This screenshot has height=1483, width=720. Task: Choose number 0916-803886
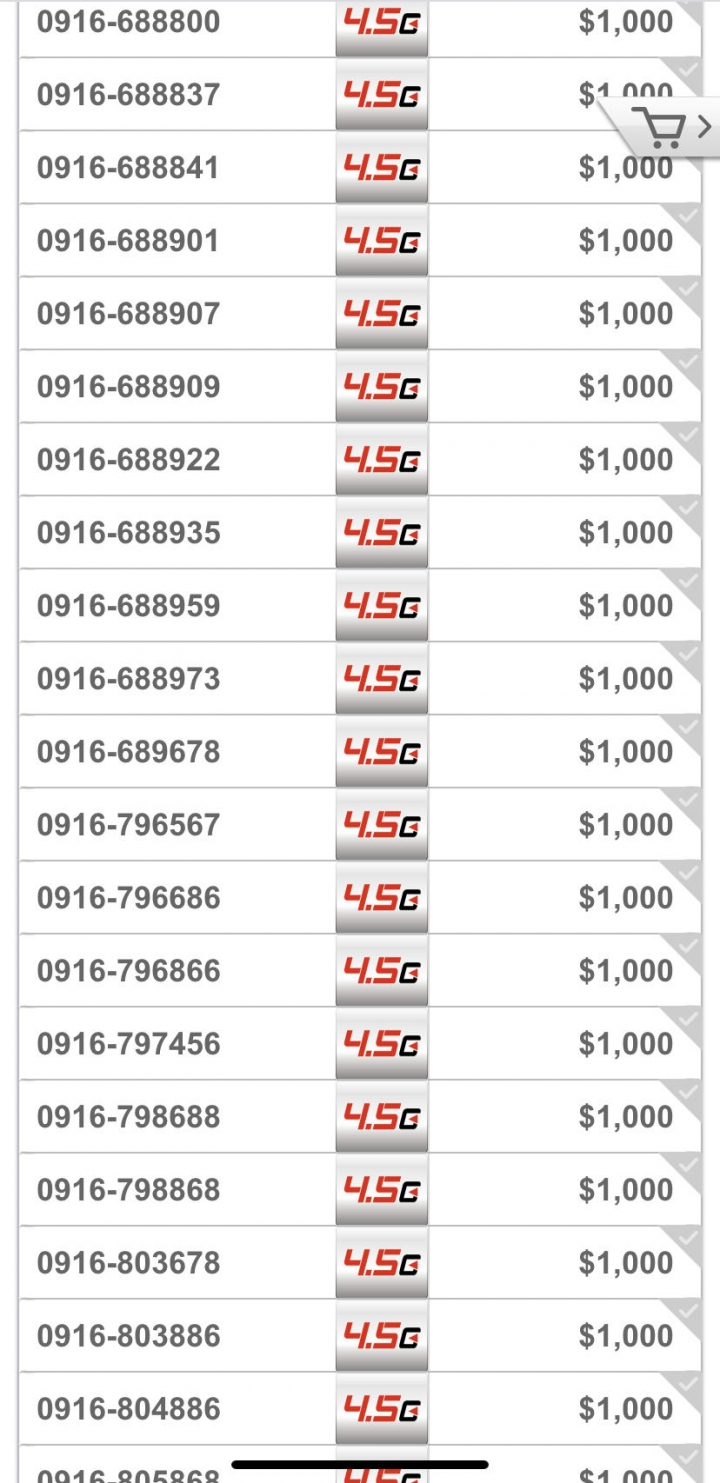coord(360,1335)
